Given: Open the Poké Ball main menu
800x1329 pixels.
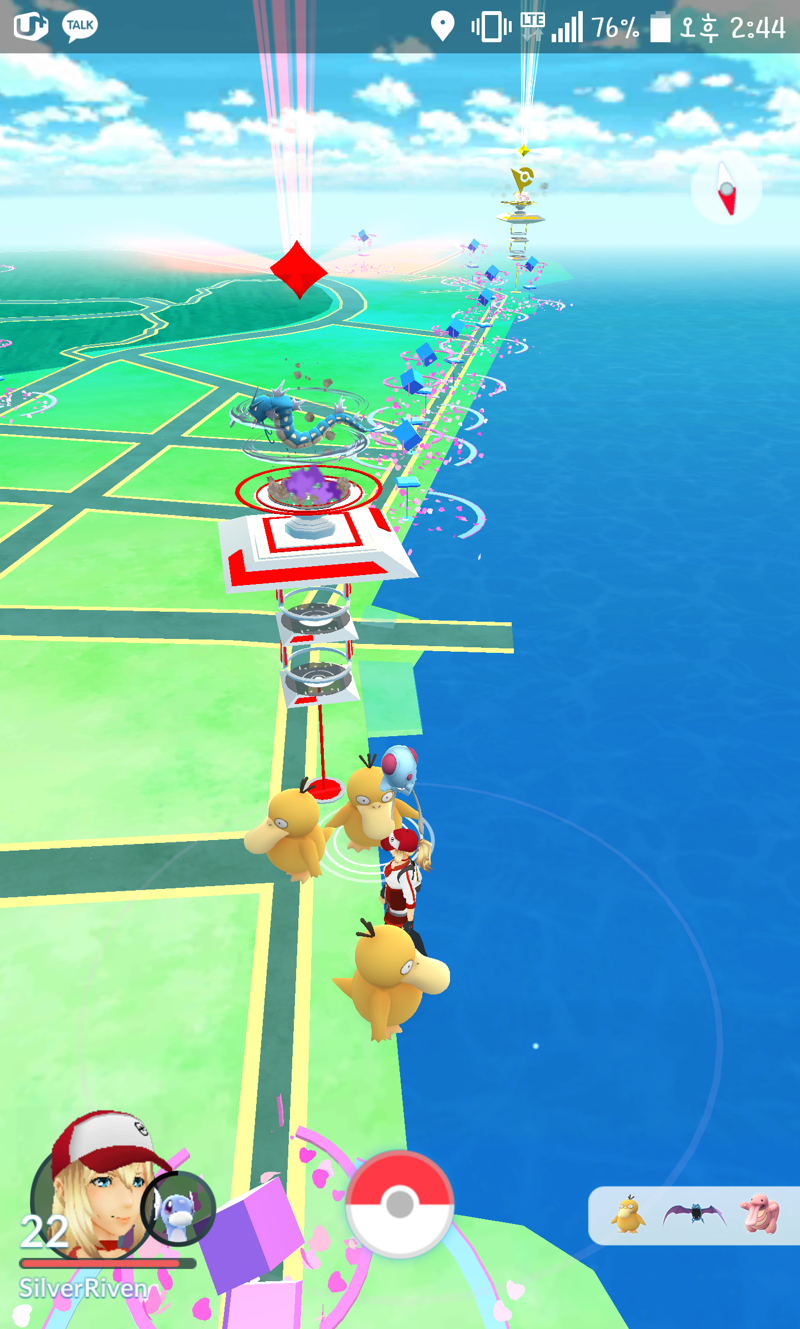Looking at the screenshot, I should [x=399, y=1204].
